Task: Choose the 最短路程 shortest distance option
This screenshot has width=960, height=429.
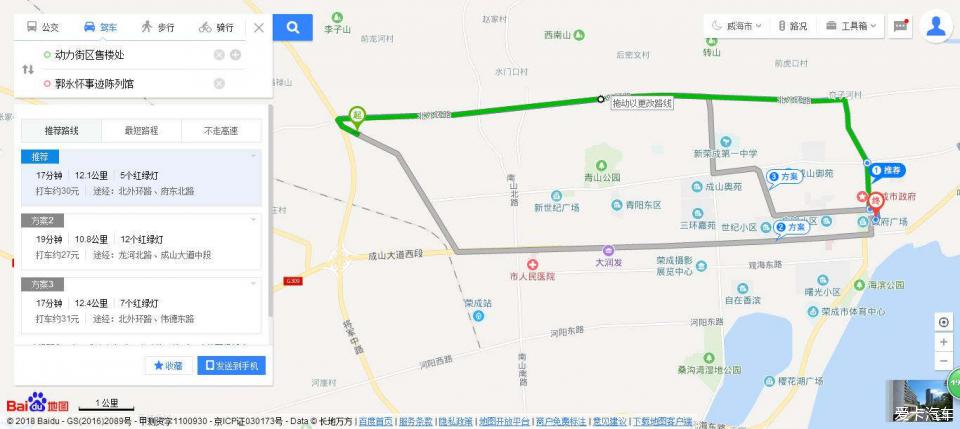Action: [x=141, y=131]
